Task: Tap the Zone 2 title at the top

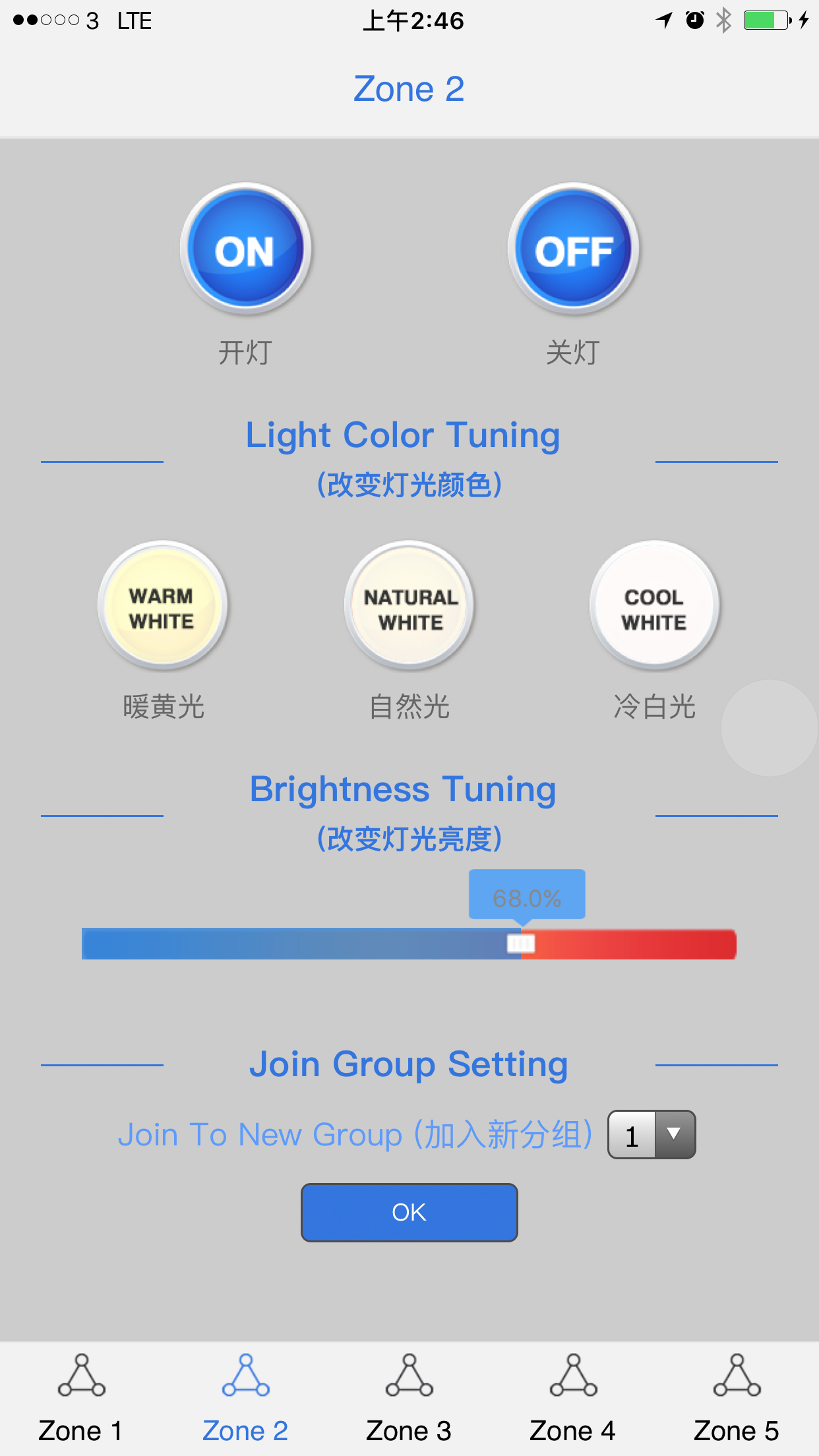Action: (409, 88)
